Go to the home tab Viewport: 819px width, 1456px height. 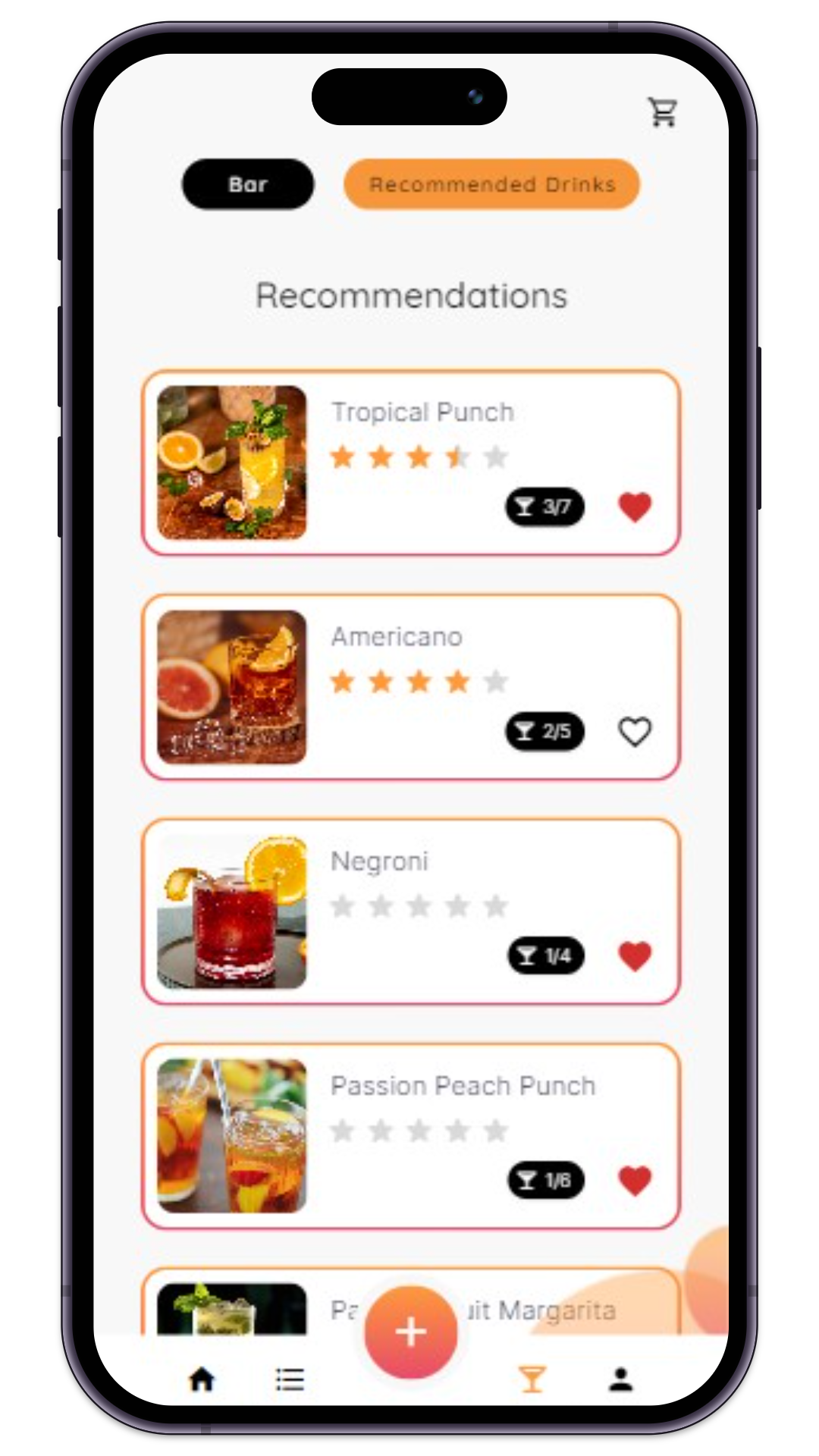pos(202,1379)
